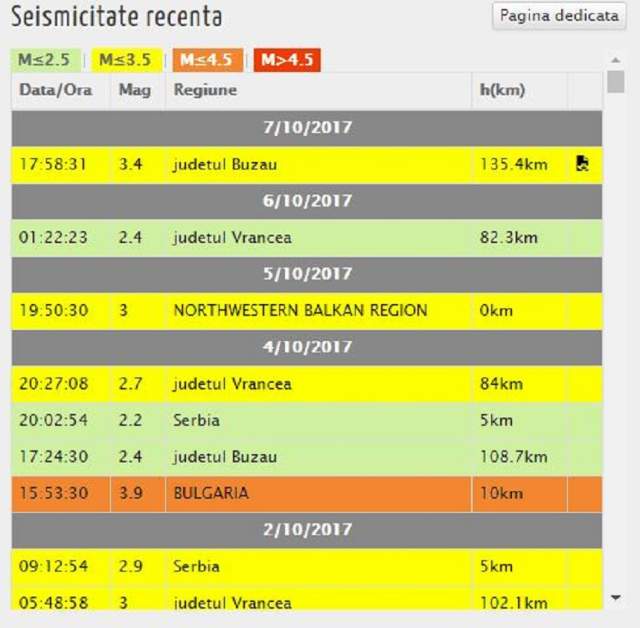Tap the scrollbar up arrow
The height and width of the screenshot is (628, 640).
click(x=616, y=59)
